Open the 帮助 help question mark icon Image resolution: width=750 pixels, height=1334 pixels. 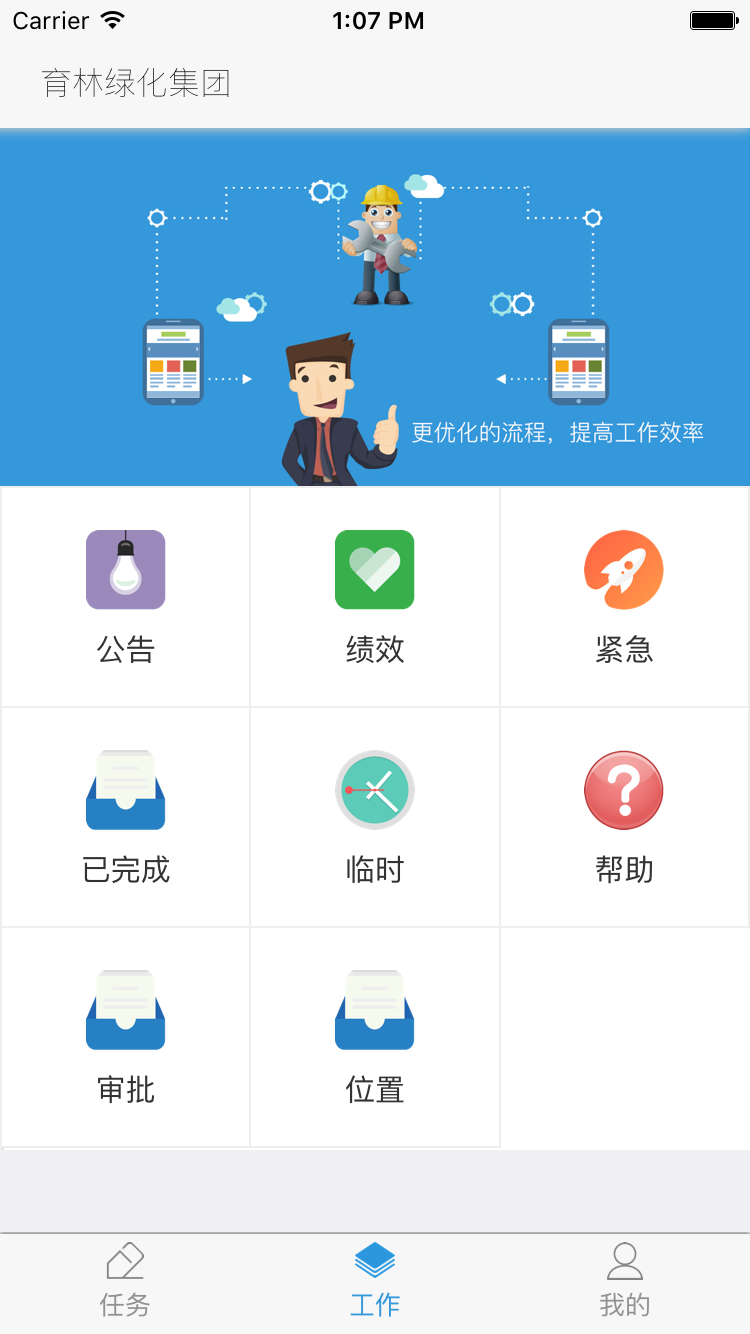(x=624, y=790)
